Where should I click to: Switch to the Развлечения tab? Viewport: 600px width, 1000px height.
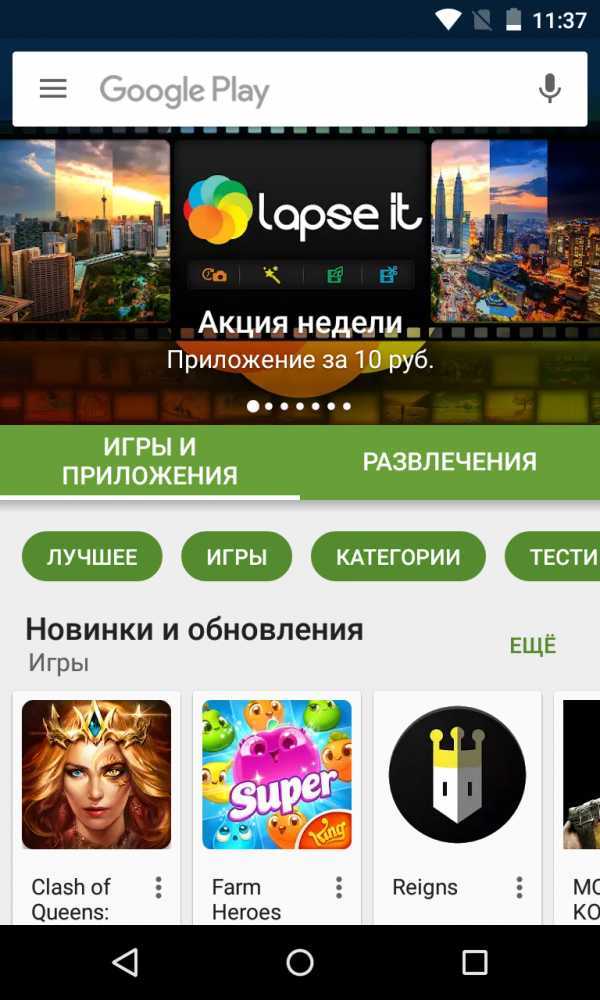click(449, 462)
